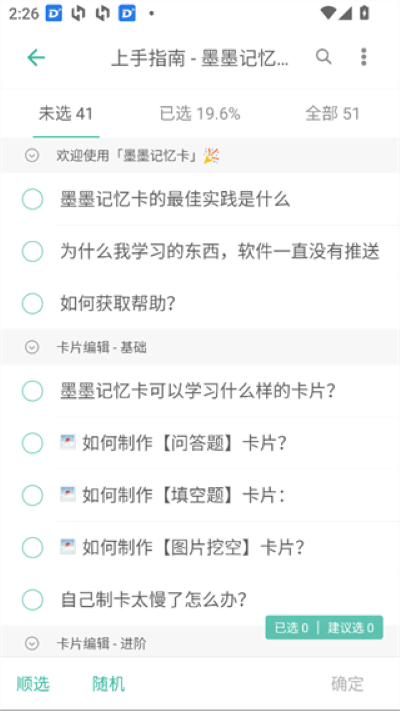The height and width of the screenshot is (711, 400).
Task: Collapse the 卡片编辑 - 进阶 section
Action: click(x=32, y=643)
